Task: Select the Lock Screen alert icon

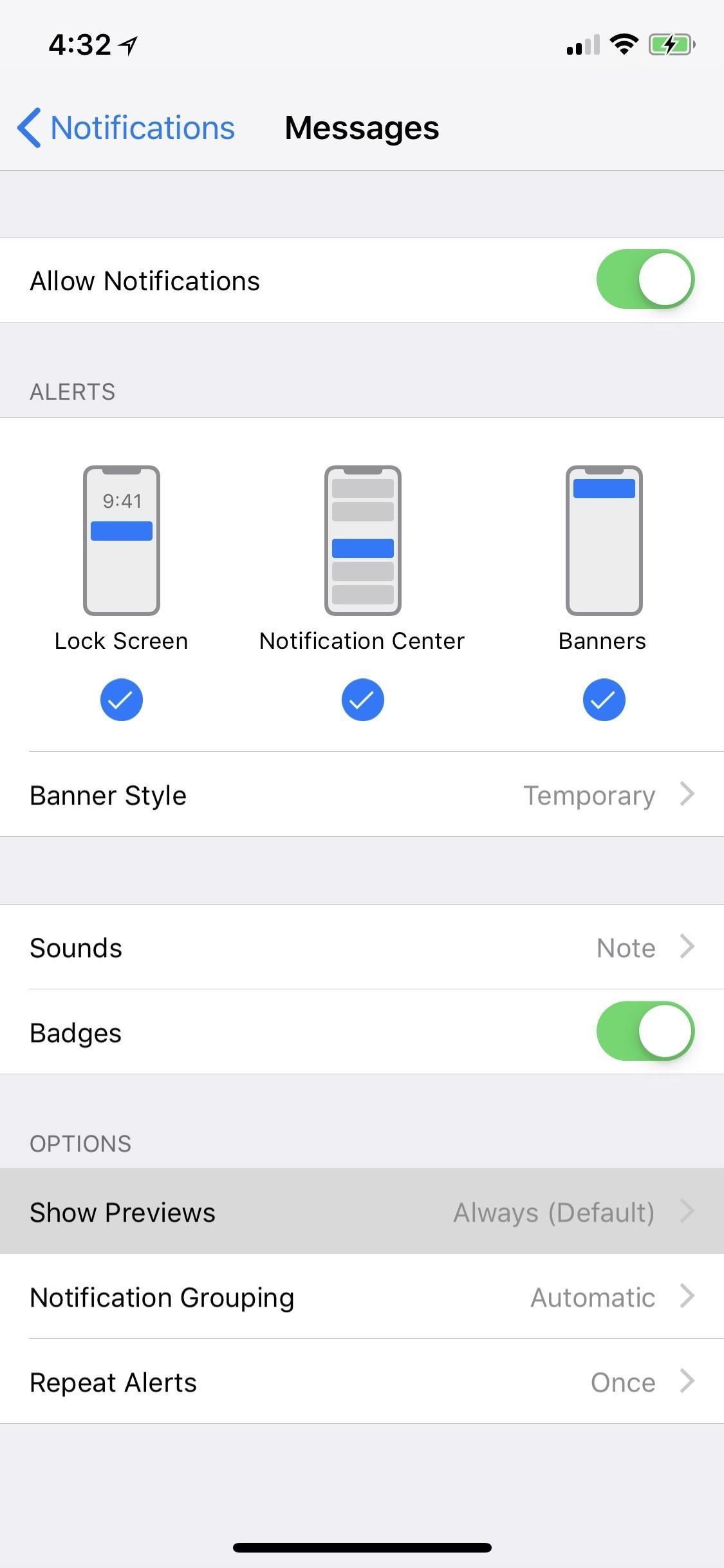Action: tap(121, 541)
